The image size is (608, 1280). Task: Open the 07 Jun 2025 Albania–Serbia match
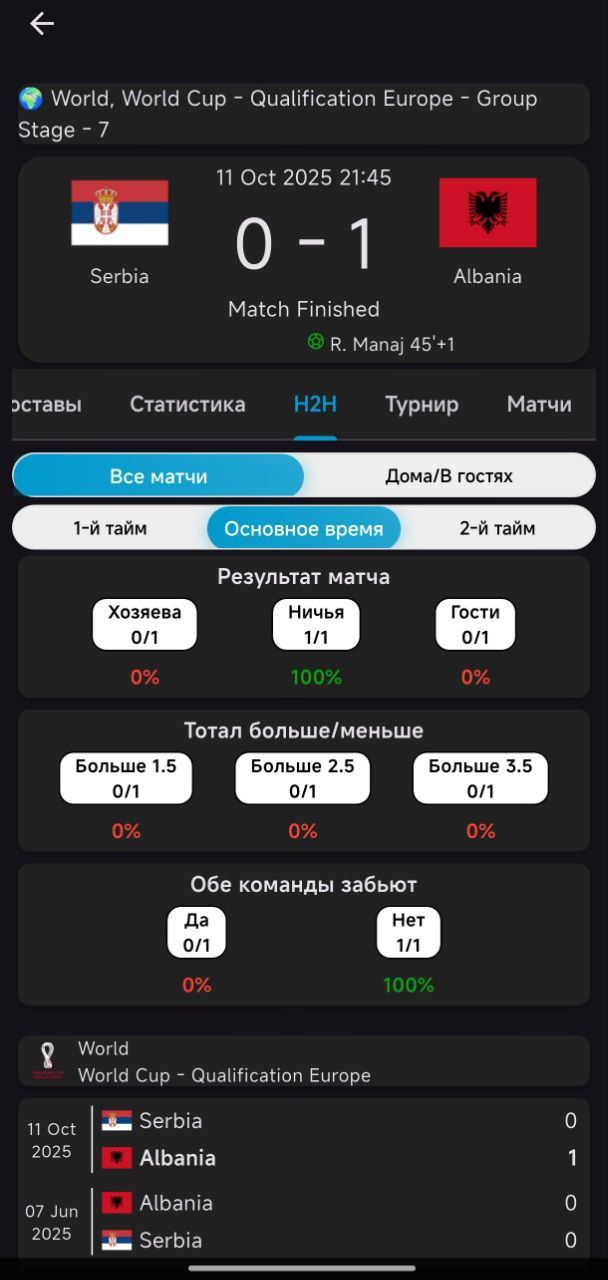304,1221
